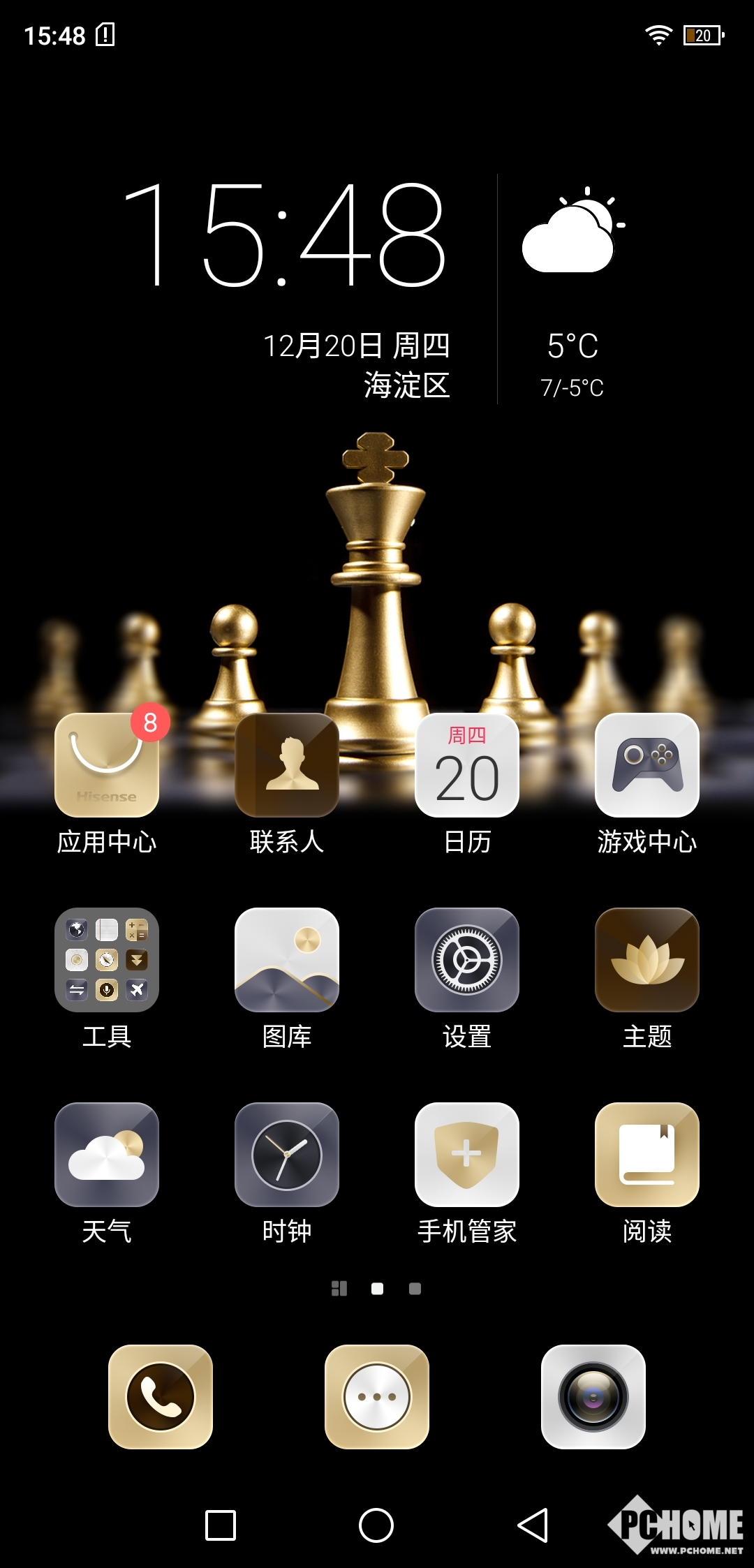Open the 主题 themes app

[647, 960]
